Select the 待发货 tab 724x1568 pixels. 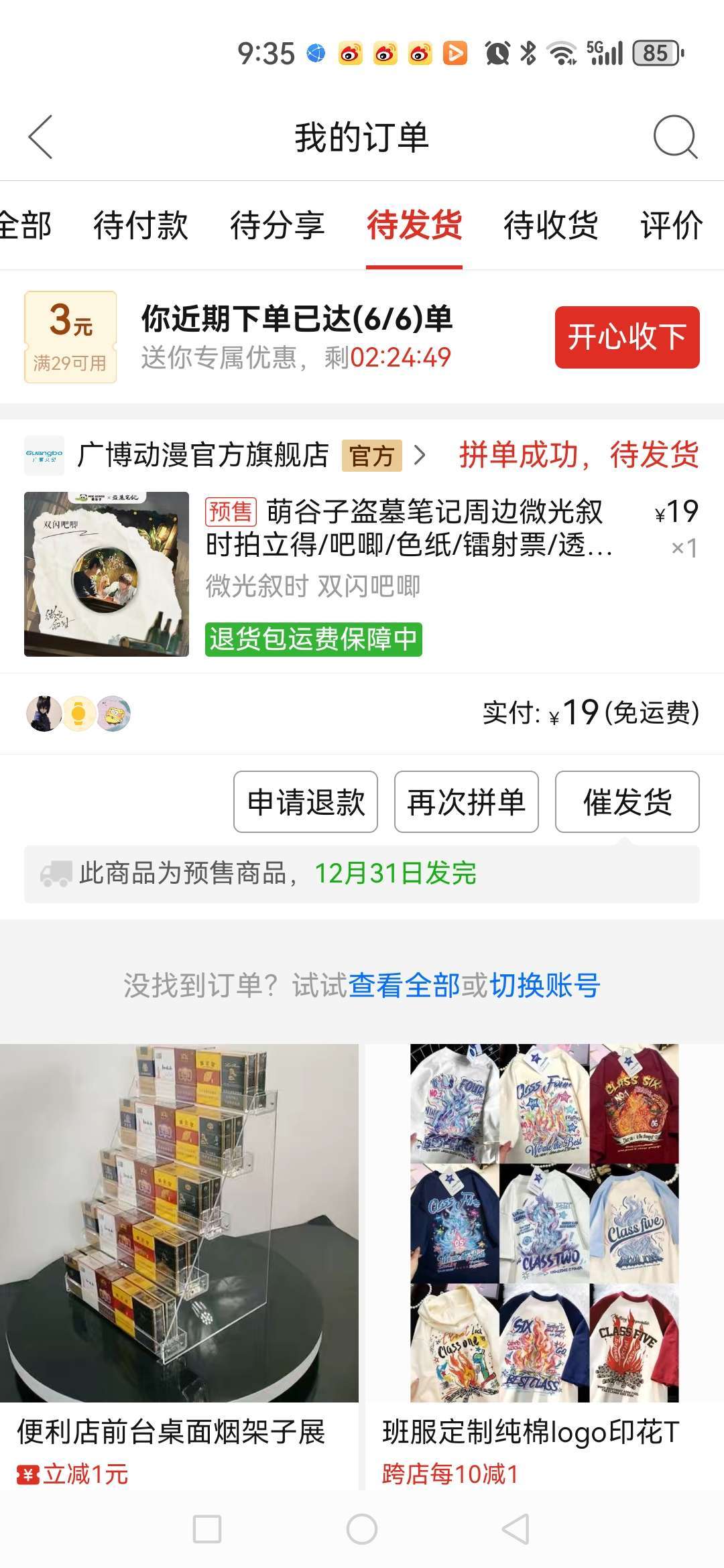pos(414,225)
